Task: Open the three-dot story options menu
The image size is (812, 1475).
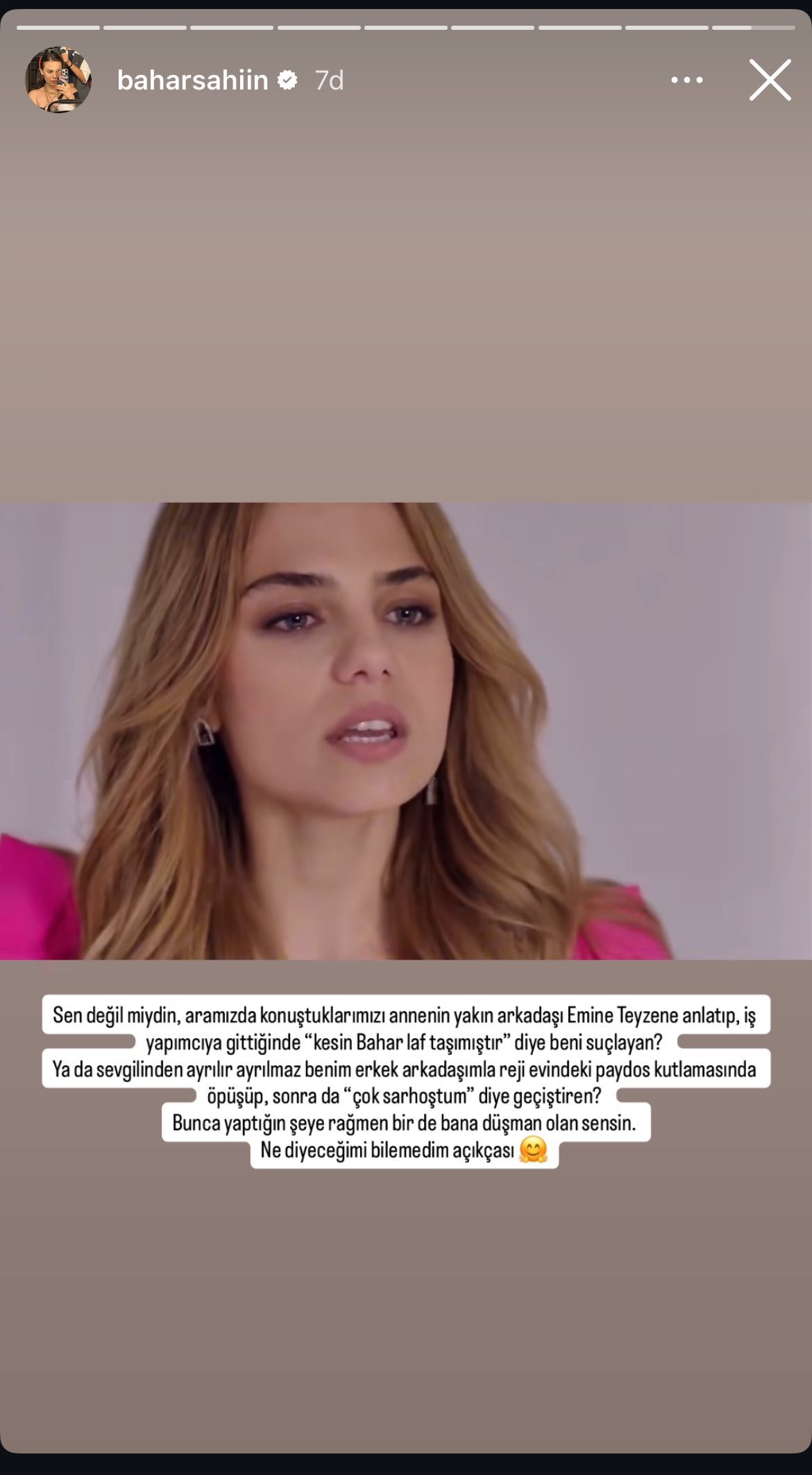Action: (686, 81)
